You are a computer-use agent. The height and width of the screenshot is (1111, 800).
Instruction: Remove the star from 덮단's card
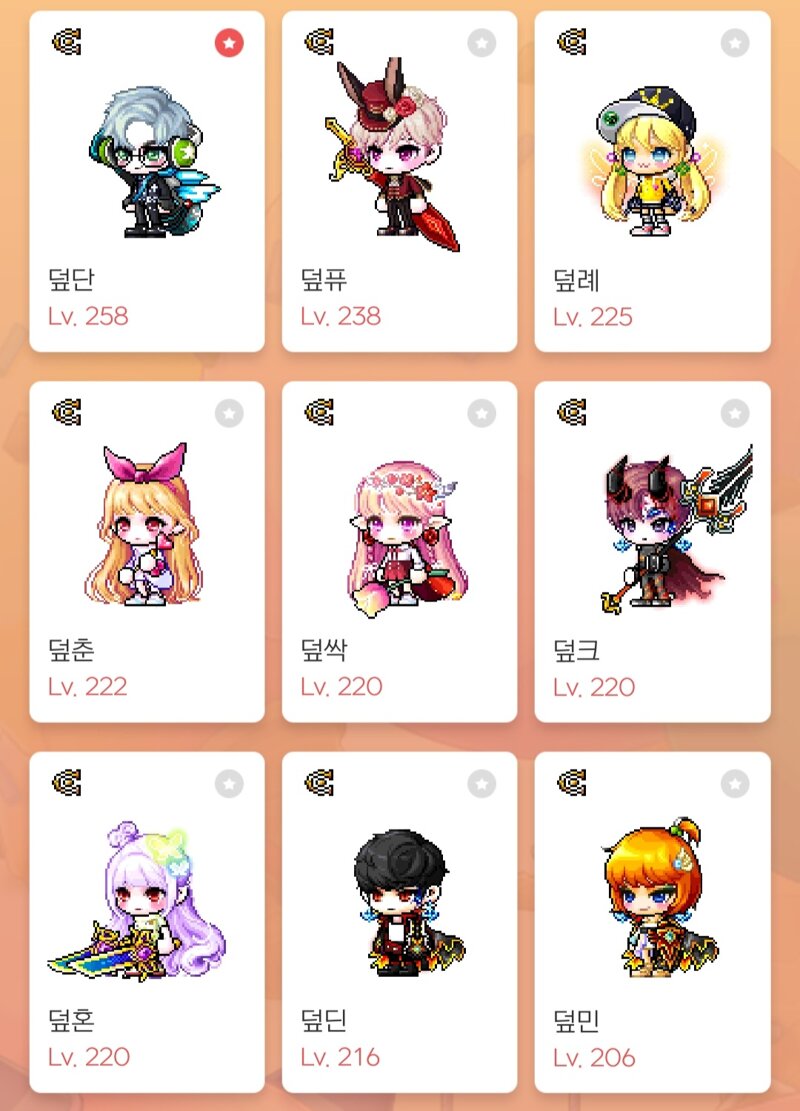(229, 43)
